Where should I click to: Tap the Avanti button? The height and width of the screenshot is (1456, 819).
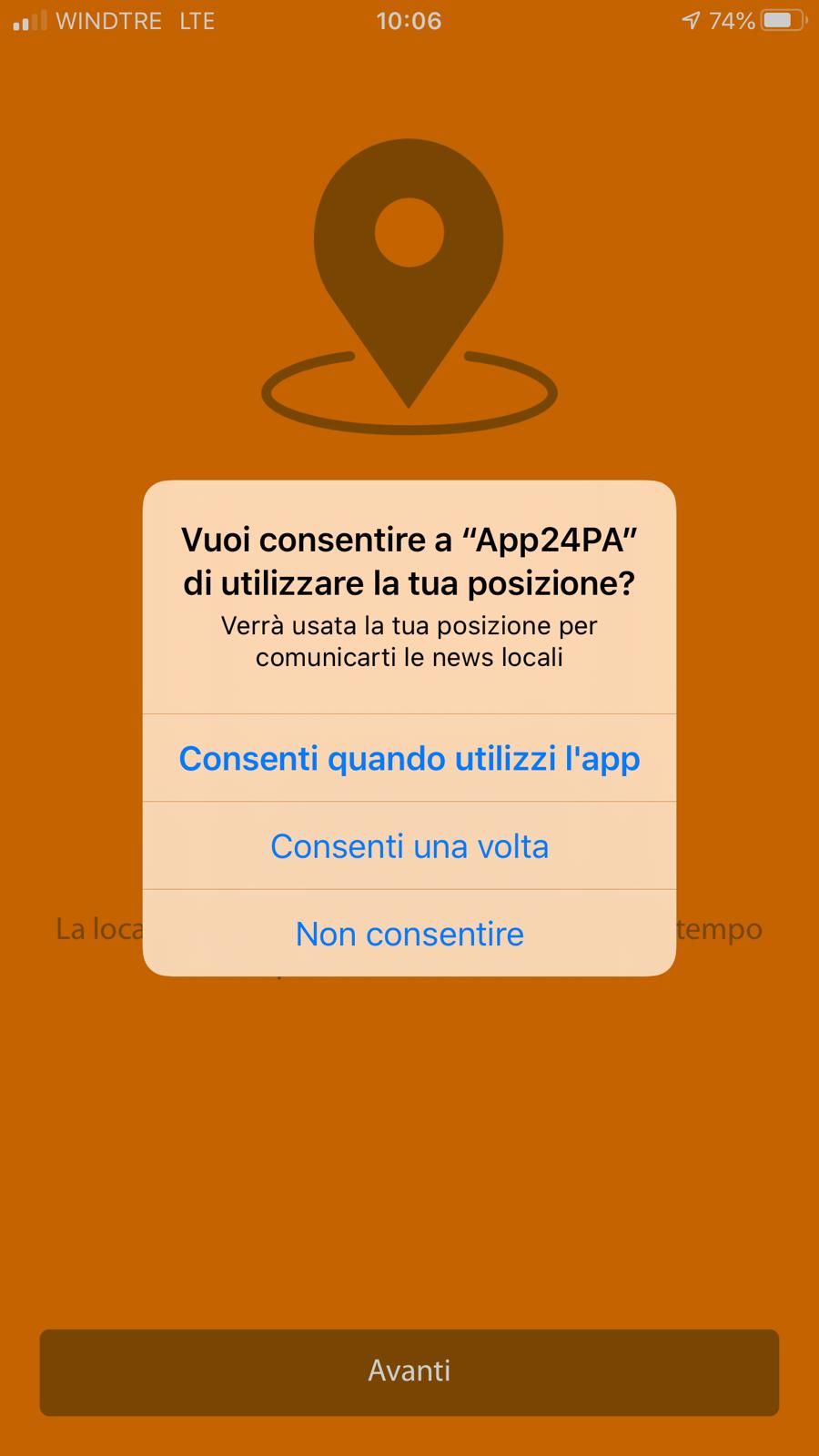point(409,1371)
